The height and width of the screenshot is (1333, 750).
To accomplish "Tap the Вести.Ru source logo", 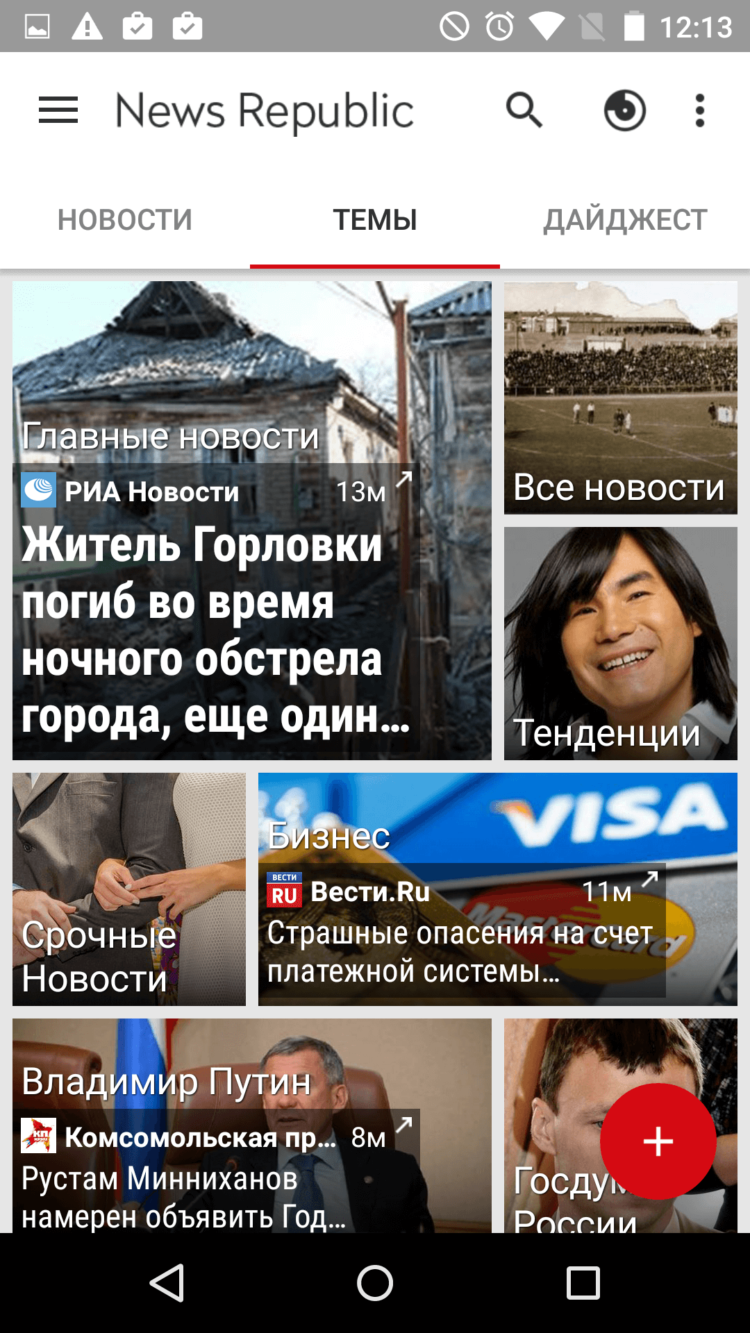I will point(285,892).
